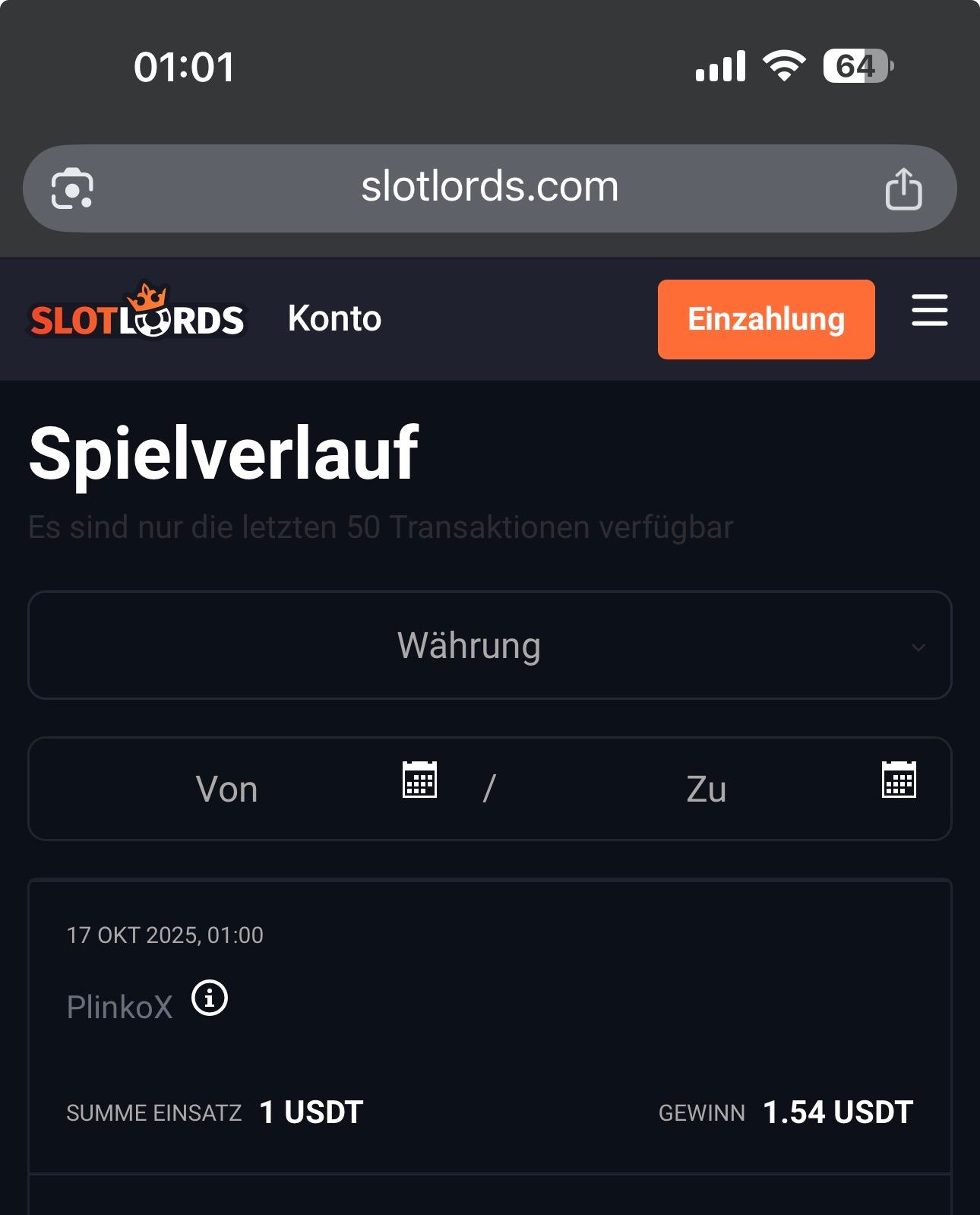
Task: Show info for the PlinkoX entry
Action: tap(210, 998)
